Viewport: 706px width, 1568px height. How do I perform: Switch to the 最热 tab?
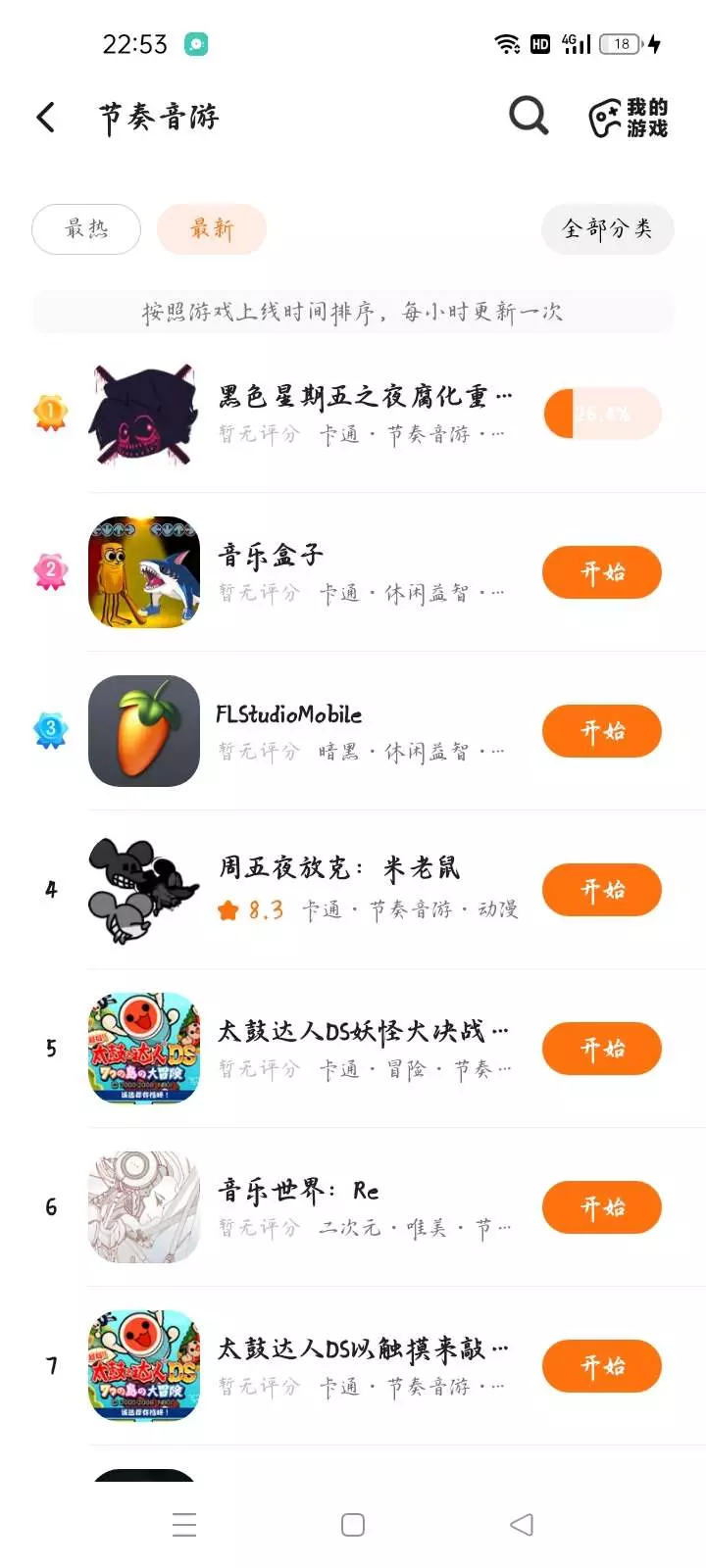86,229
